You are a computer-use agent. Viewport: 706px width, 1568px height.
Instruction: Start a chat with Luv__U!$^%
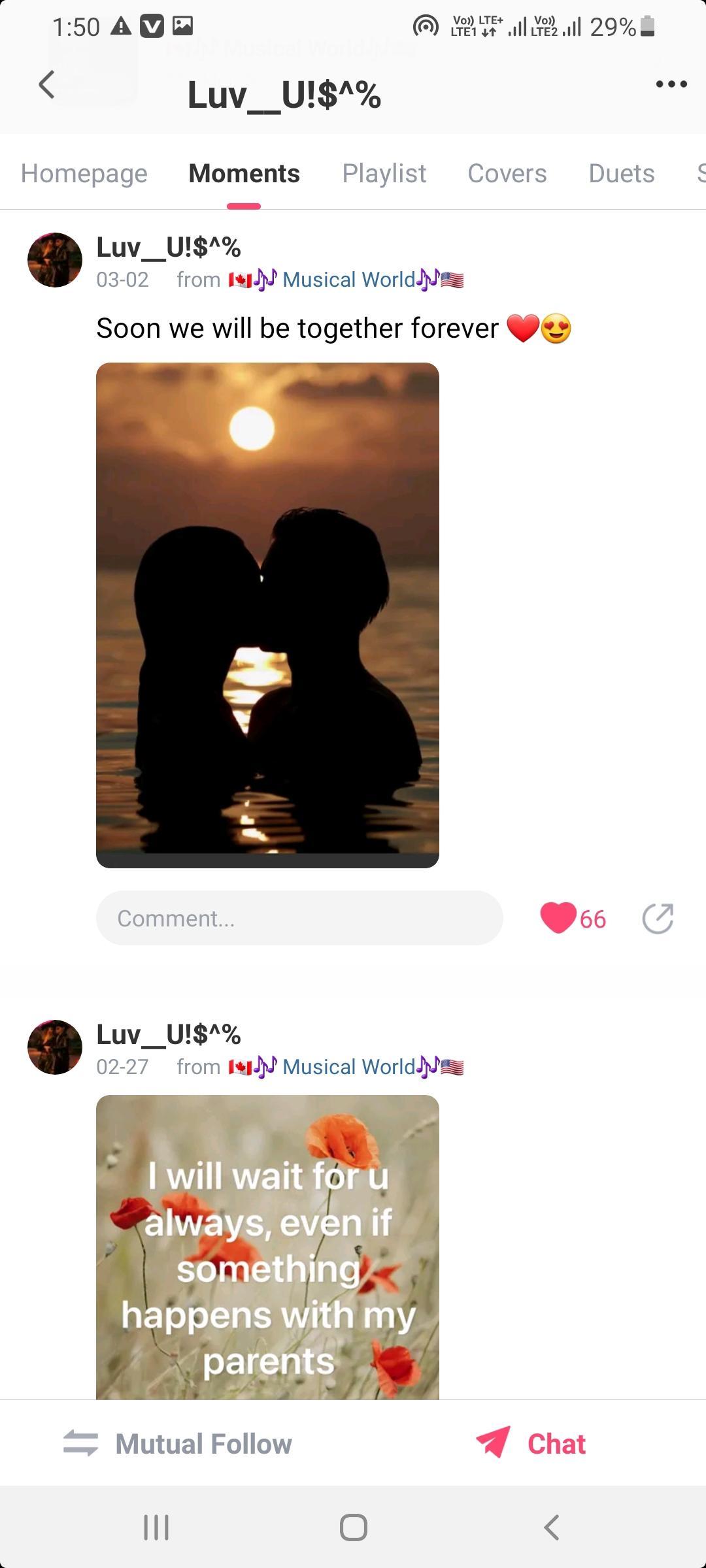(531, 1443)
